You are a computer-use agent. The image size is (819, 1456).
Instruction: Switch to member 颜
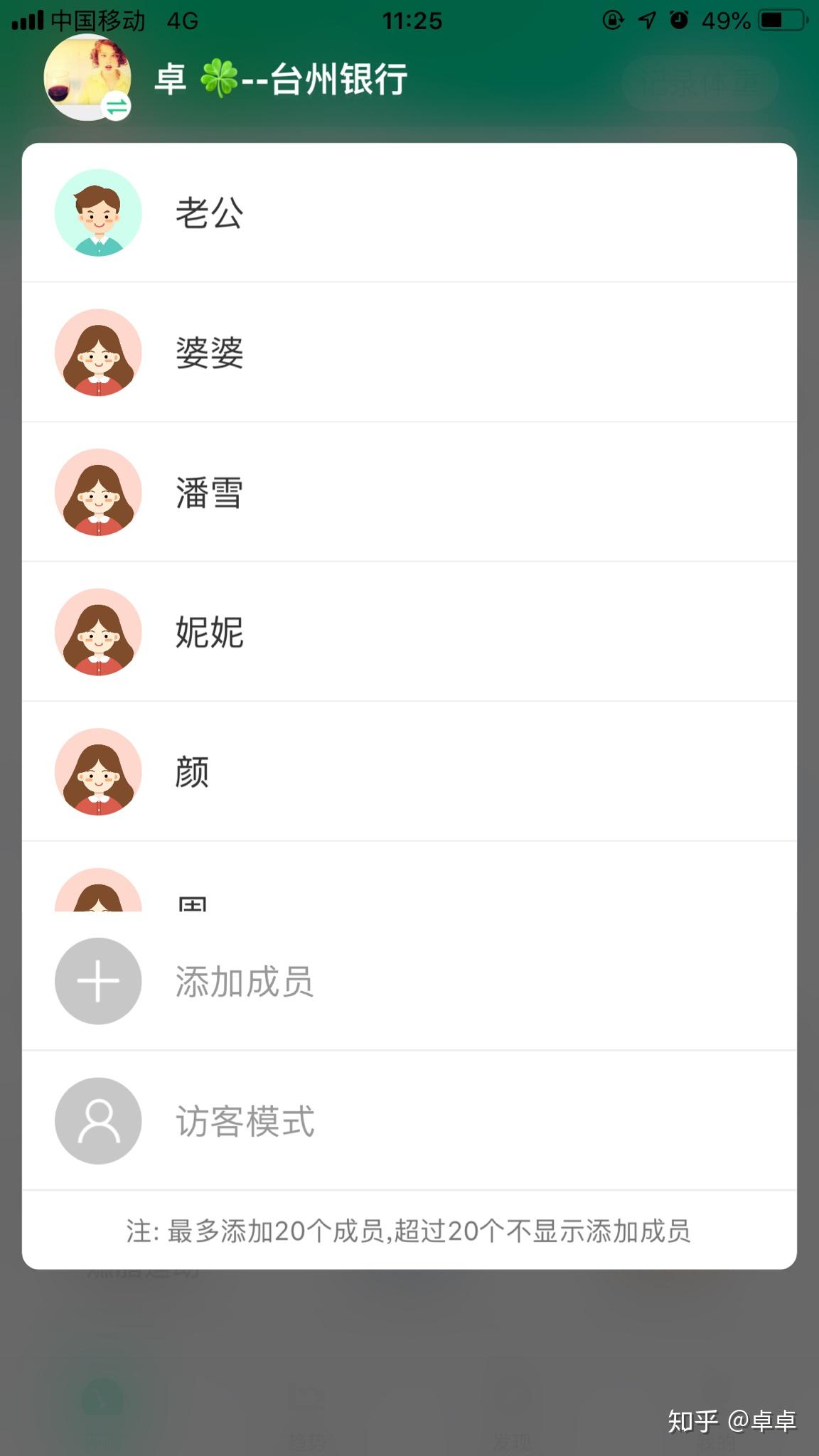click(x=409, y=771)
